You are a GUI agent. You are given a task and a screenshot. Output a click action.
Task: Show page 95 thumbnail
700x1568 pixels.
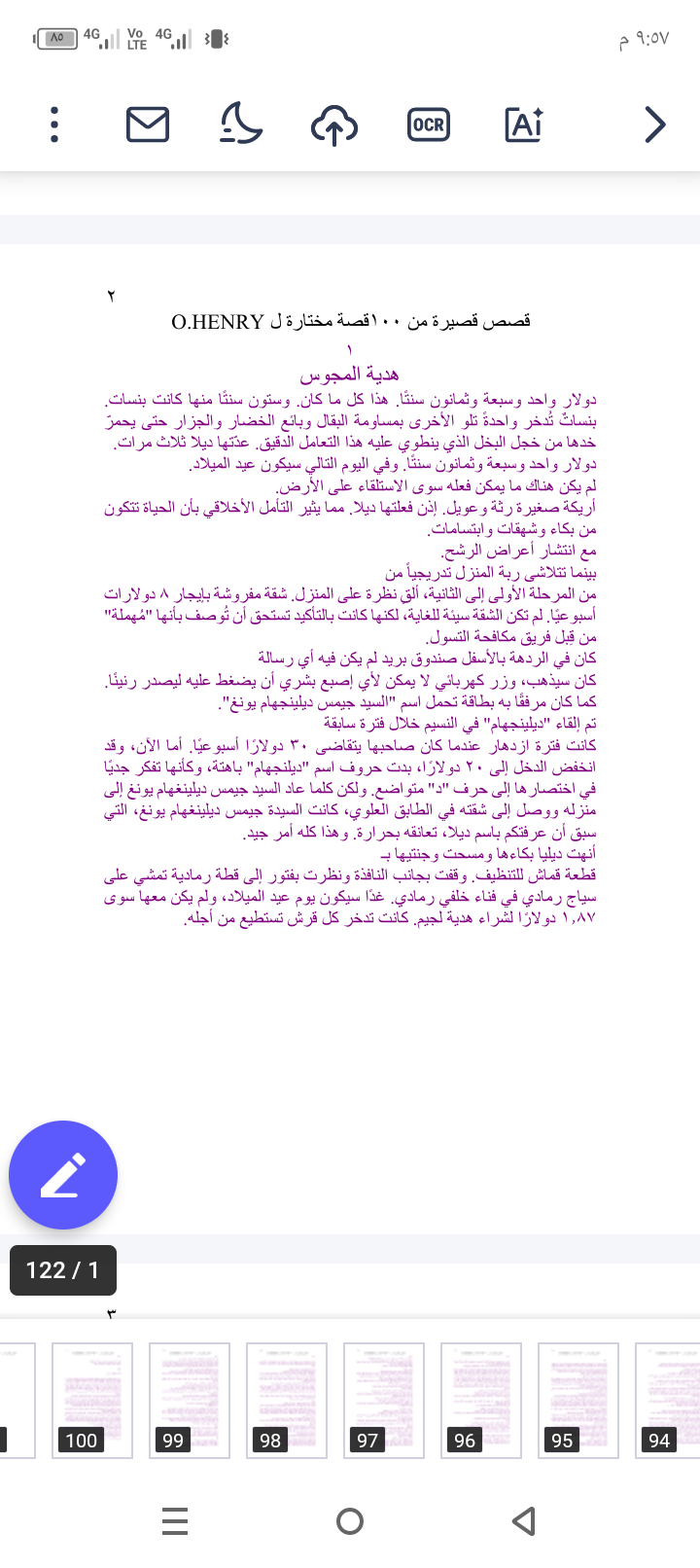(578, 1400)
